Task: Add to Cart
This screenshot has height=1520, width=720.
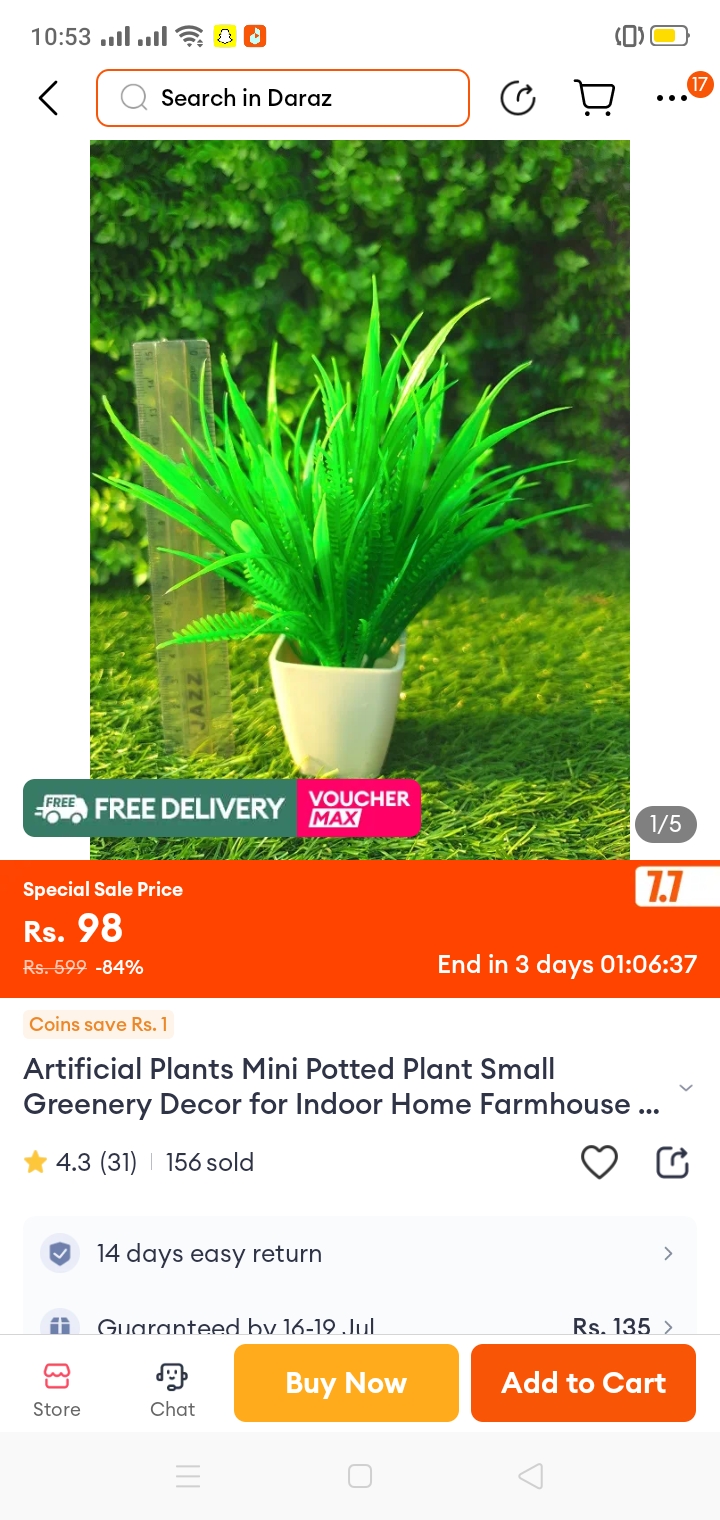Action: click(x=583, y=1383)
